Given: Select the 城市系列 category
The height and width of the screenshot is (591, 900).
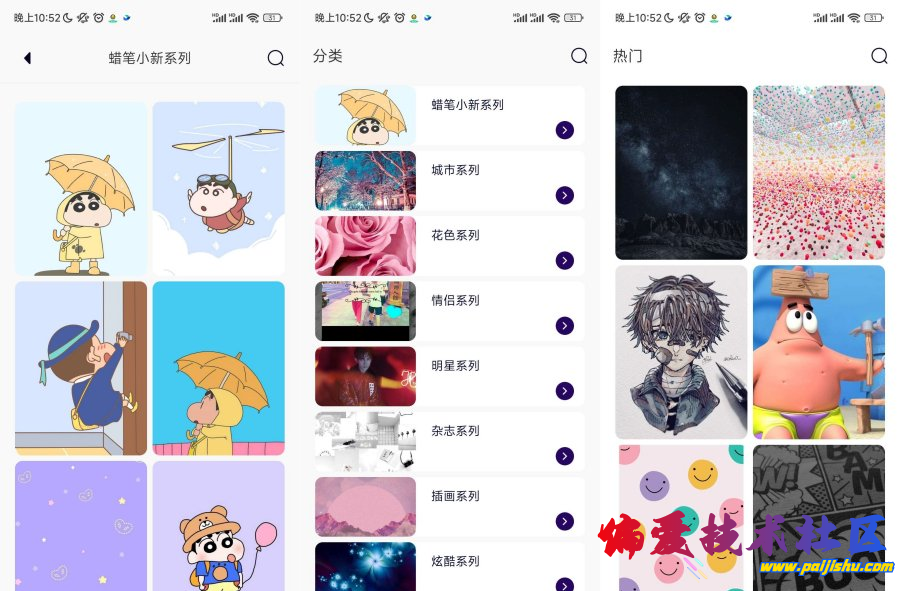Looking at the screenshot, I should pos(449,181).
